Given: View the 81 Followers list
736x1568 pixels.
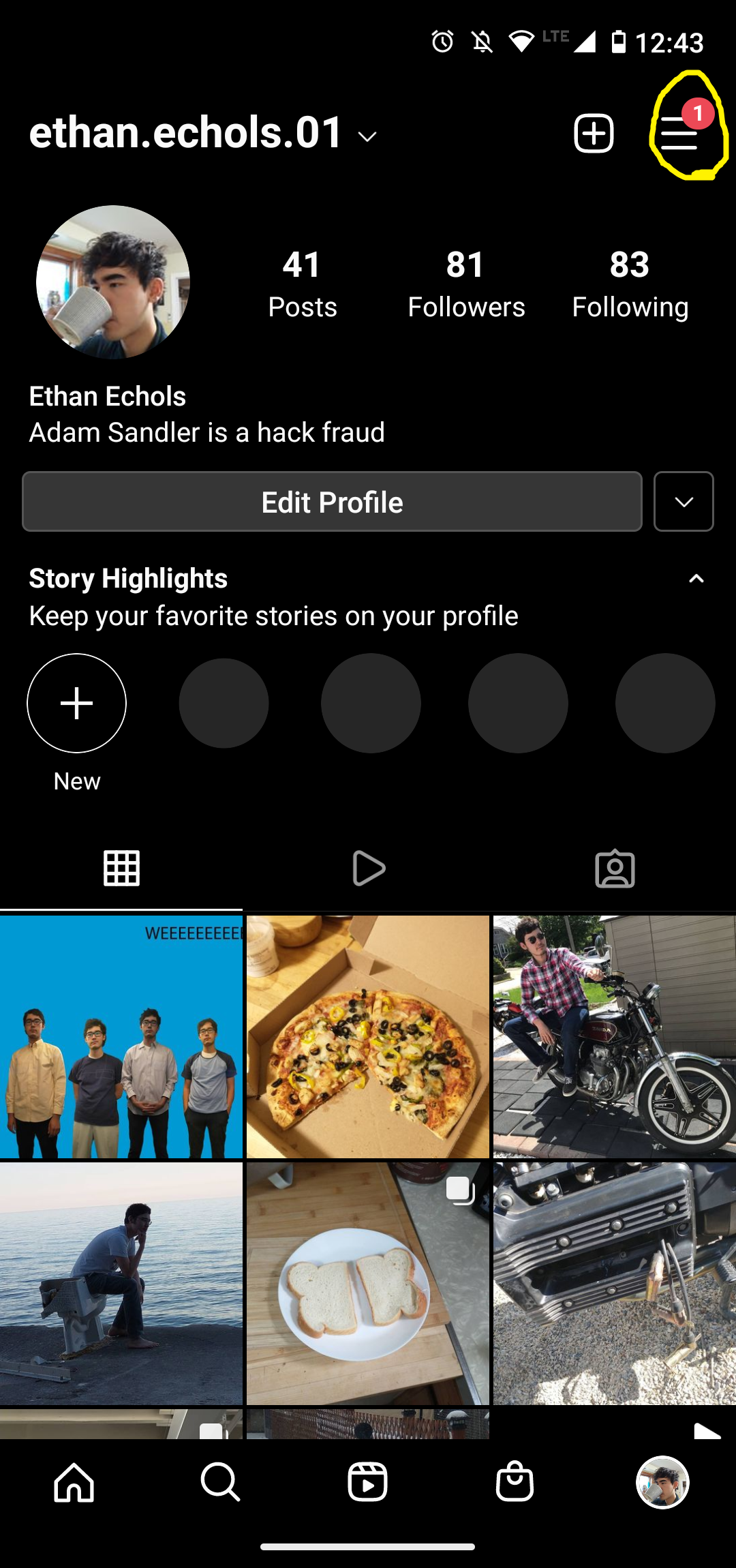Looking at the screenshot, I should [x=466, y=284].
